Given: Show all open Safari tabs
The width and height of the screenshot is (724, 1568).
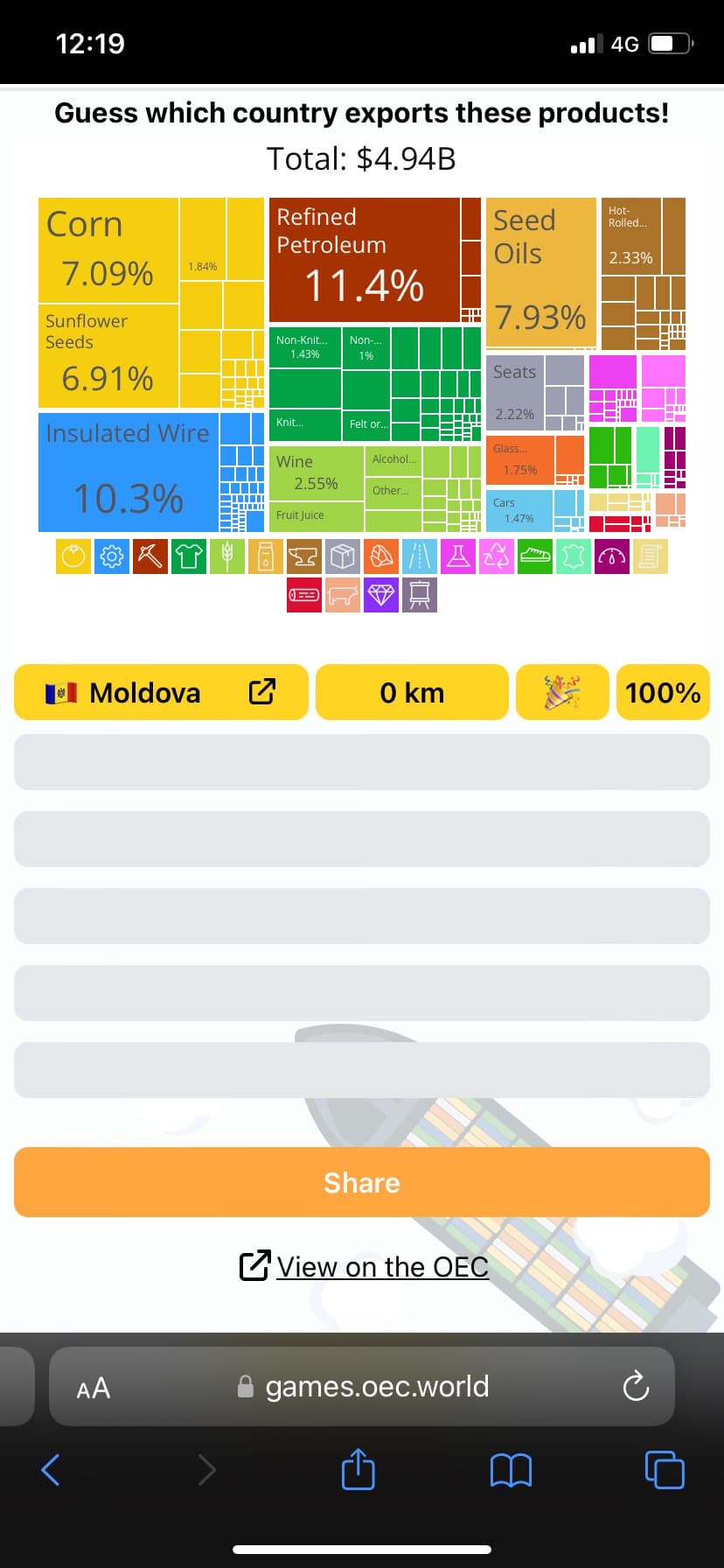Looking at the screenshot, I should tap(664, 1469).
